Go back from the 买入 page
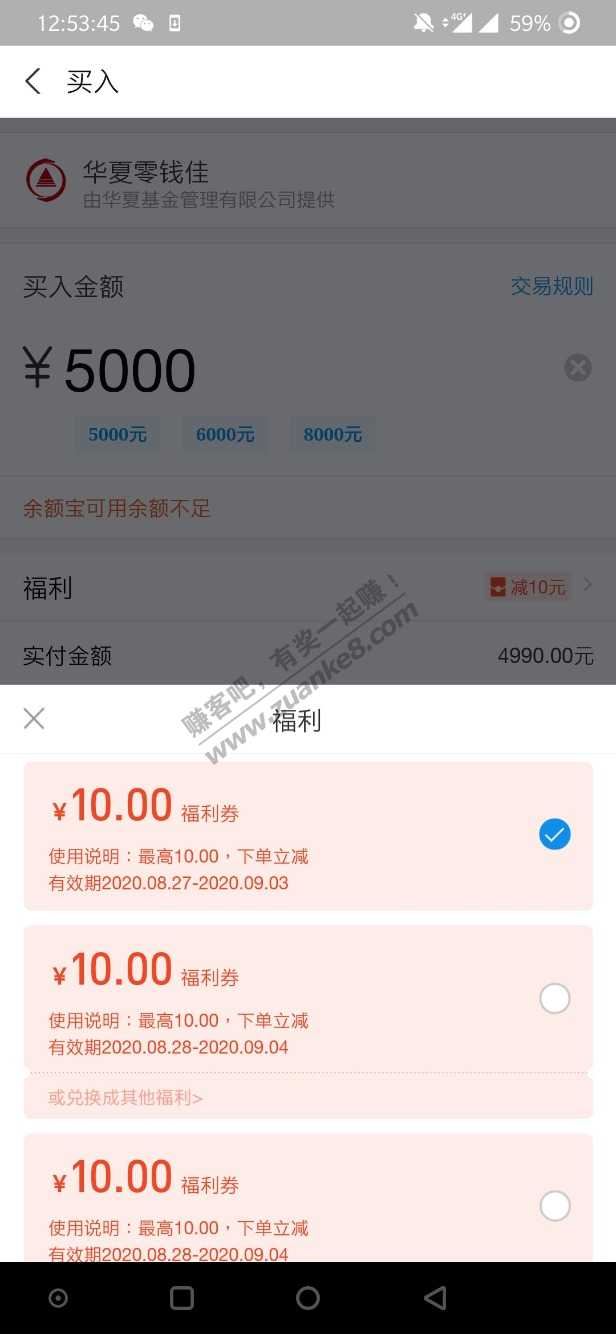The width and height of the screenshot is (616, 1334). [x=33, y=82]
